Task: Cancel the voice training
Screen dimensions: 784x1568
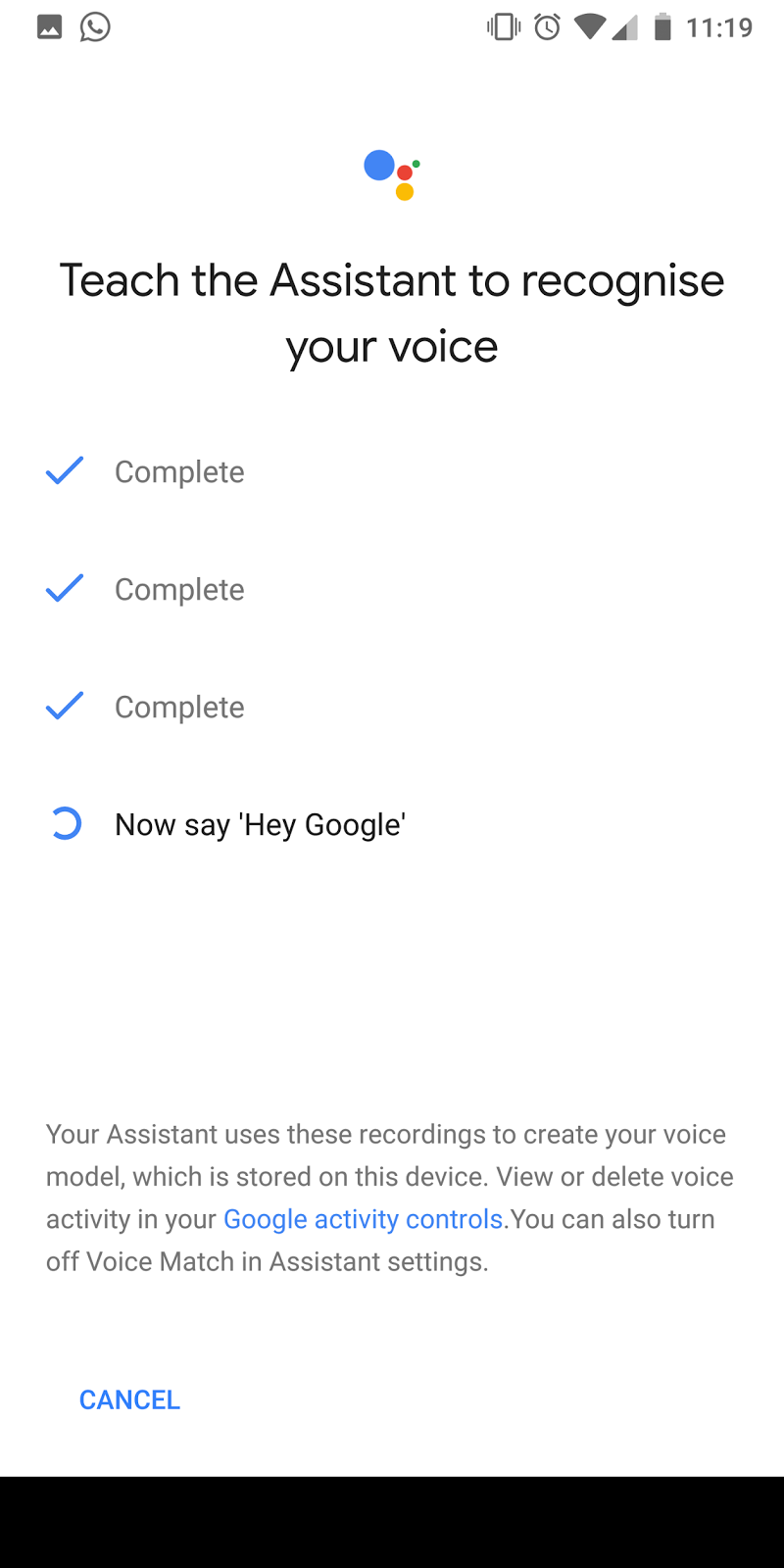Action: point(129,1399)
